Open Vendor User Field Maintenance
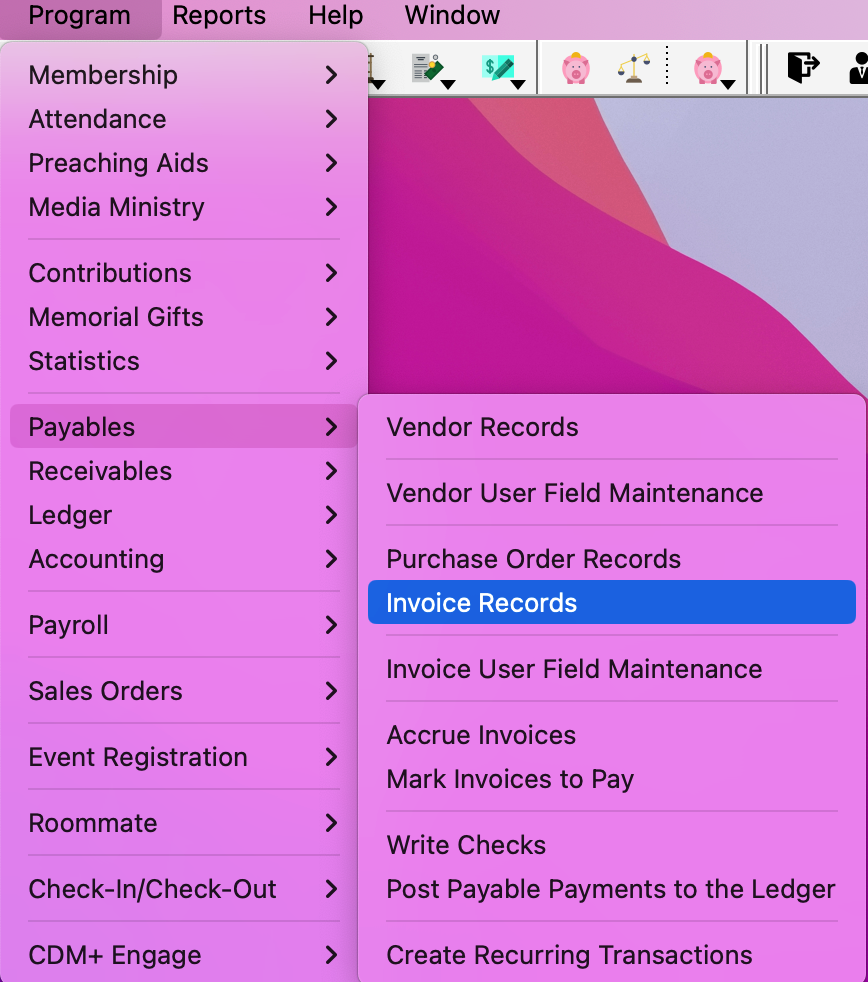 click(574, 493)
